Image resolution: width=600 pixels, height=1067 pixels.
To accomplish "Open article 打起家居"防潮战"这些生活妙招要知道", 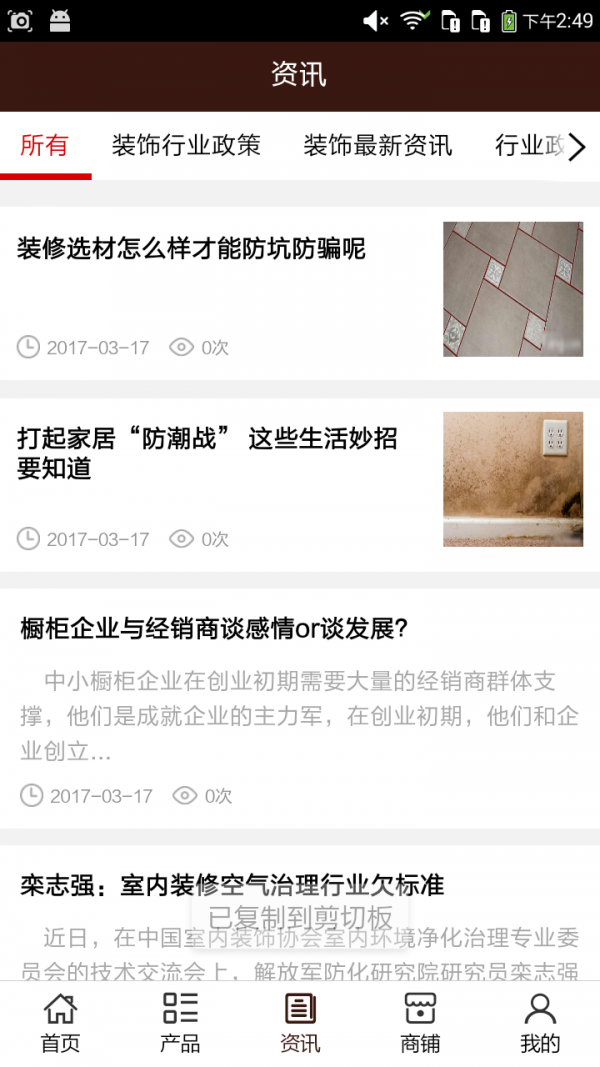I will click(x=208, y=452).
